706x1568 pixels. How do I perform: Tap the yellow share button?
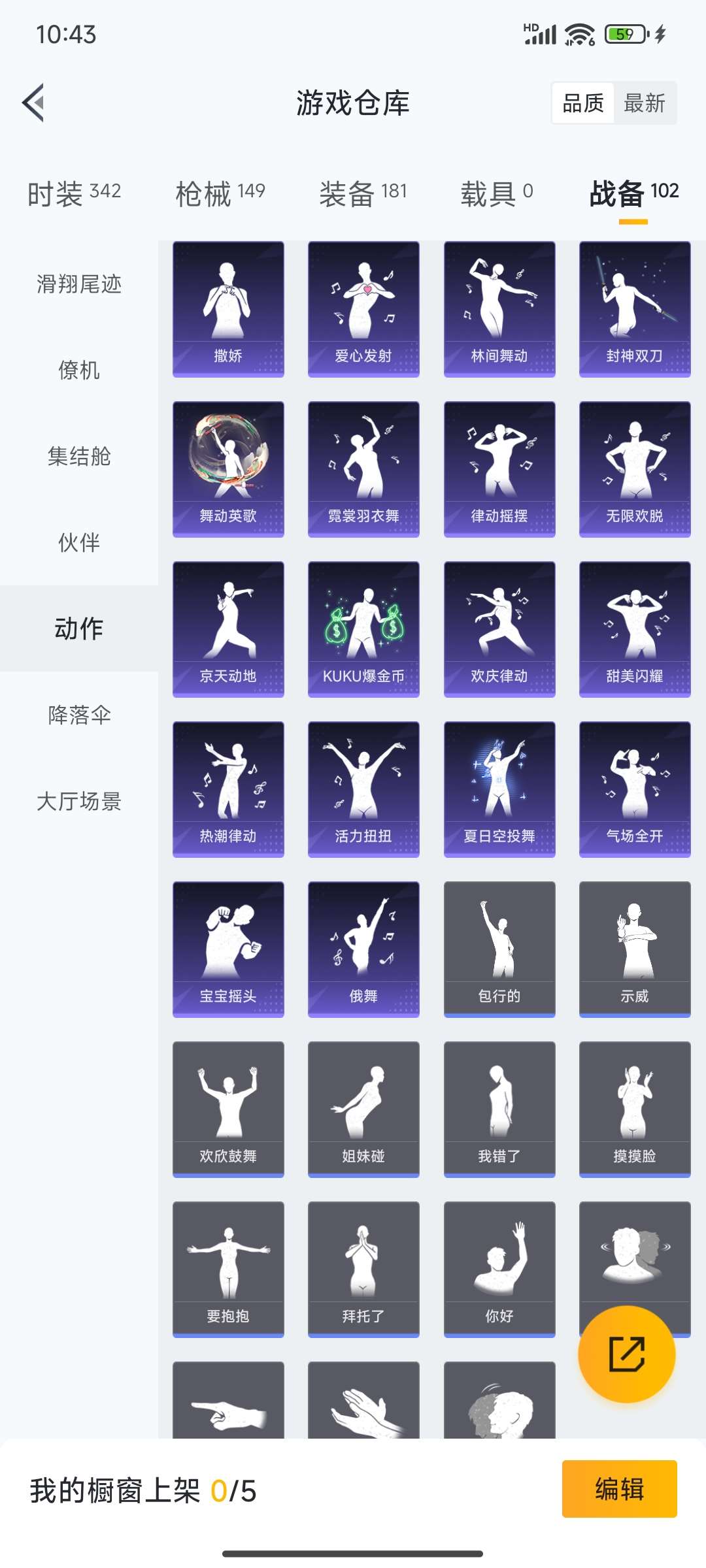pos(628,1354)
